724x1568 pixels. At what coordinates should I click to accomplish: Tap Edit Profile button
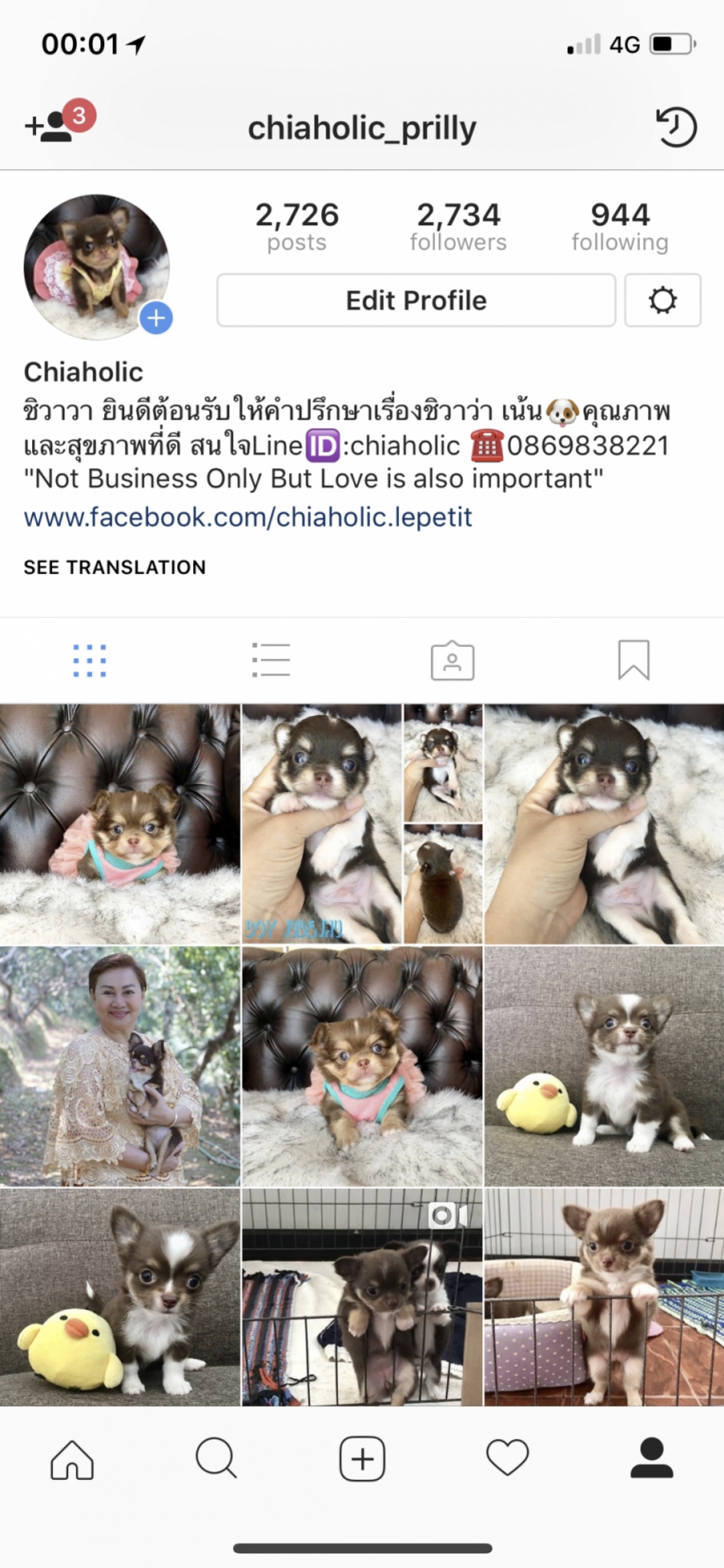416,300
